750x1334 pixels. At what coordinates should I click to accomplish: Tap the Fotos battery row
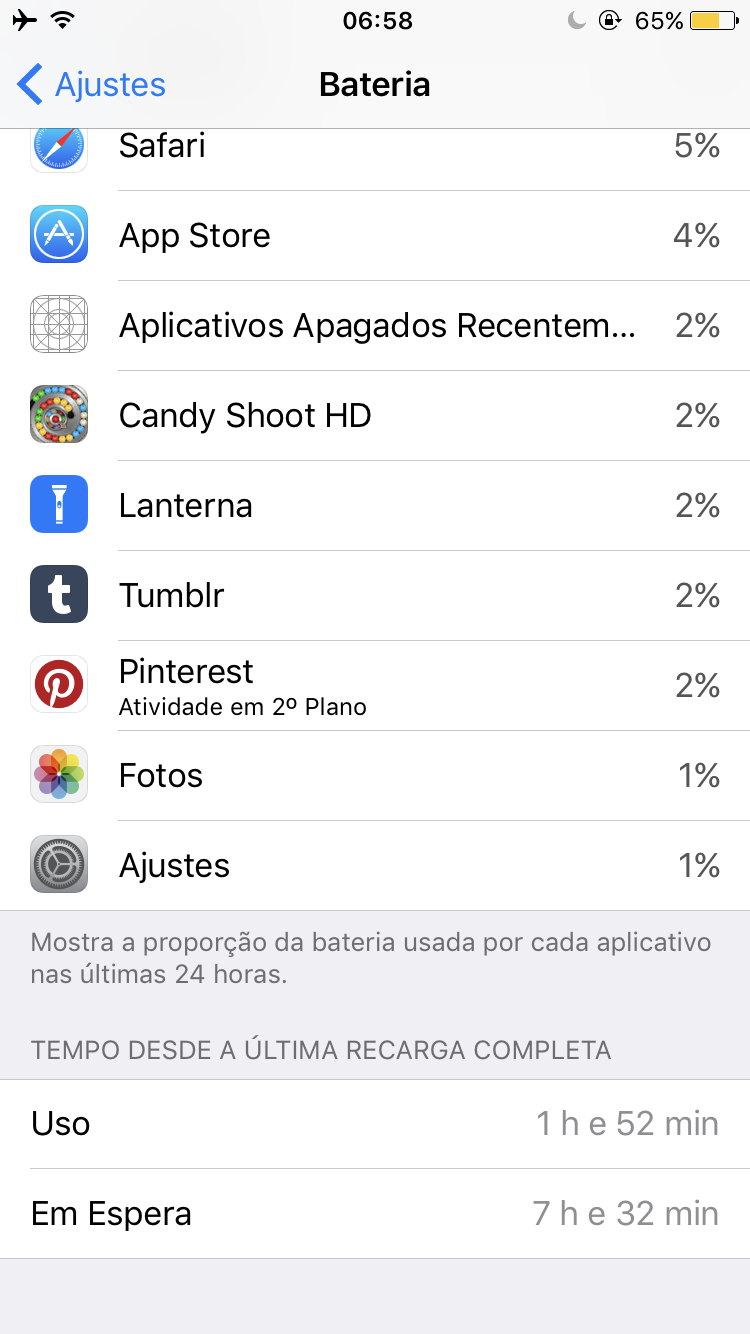point(375,776)
